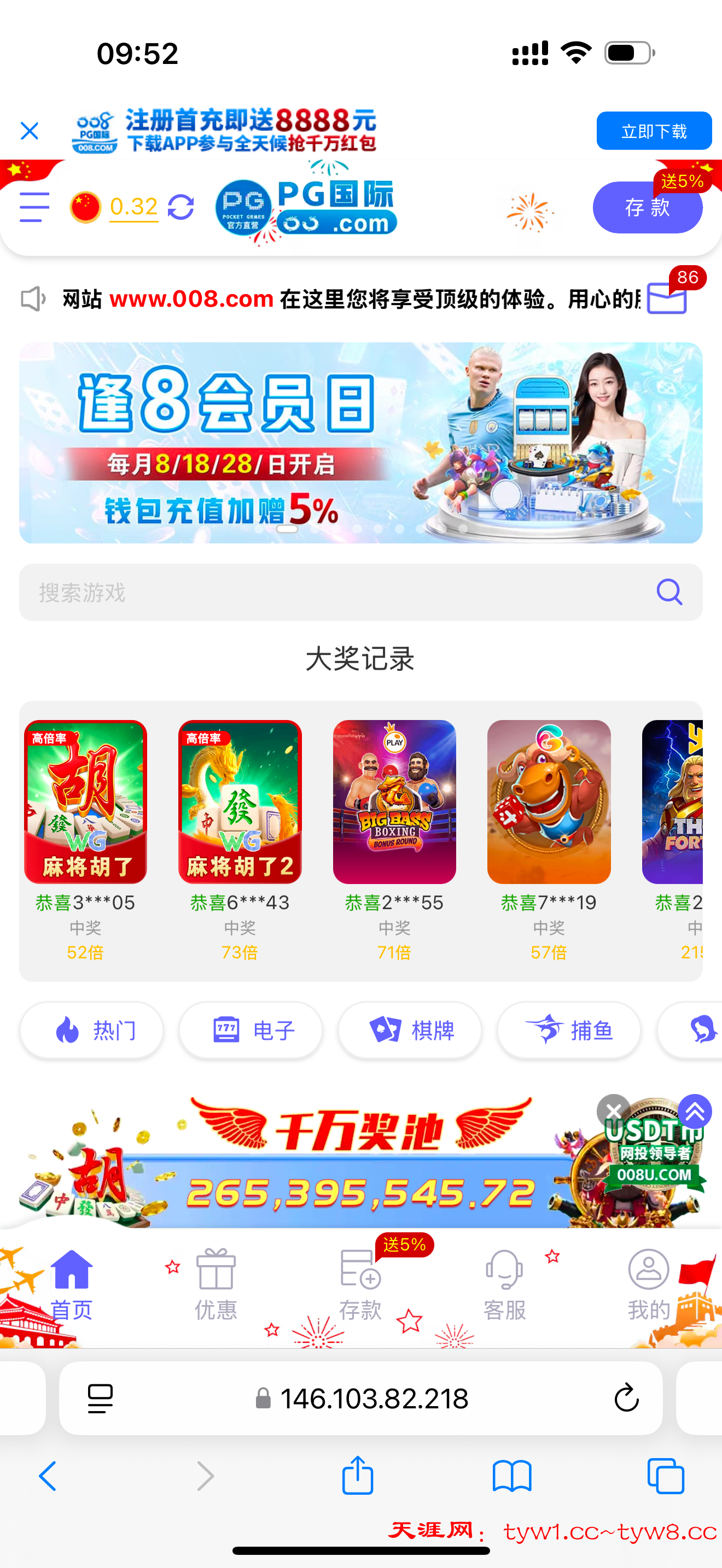Screen dimensions: 722x1568
Task: Reload the page in Safari
Action: [626, 1398]
